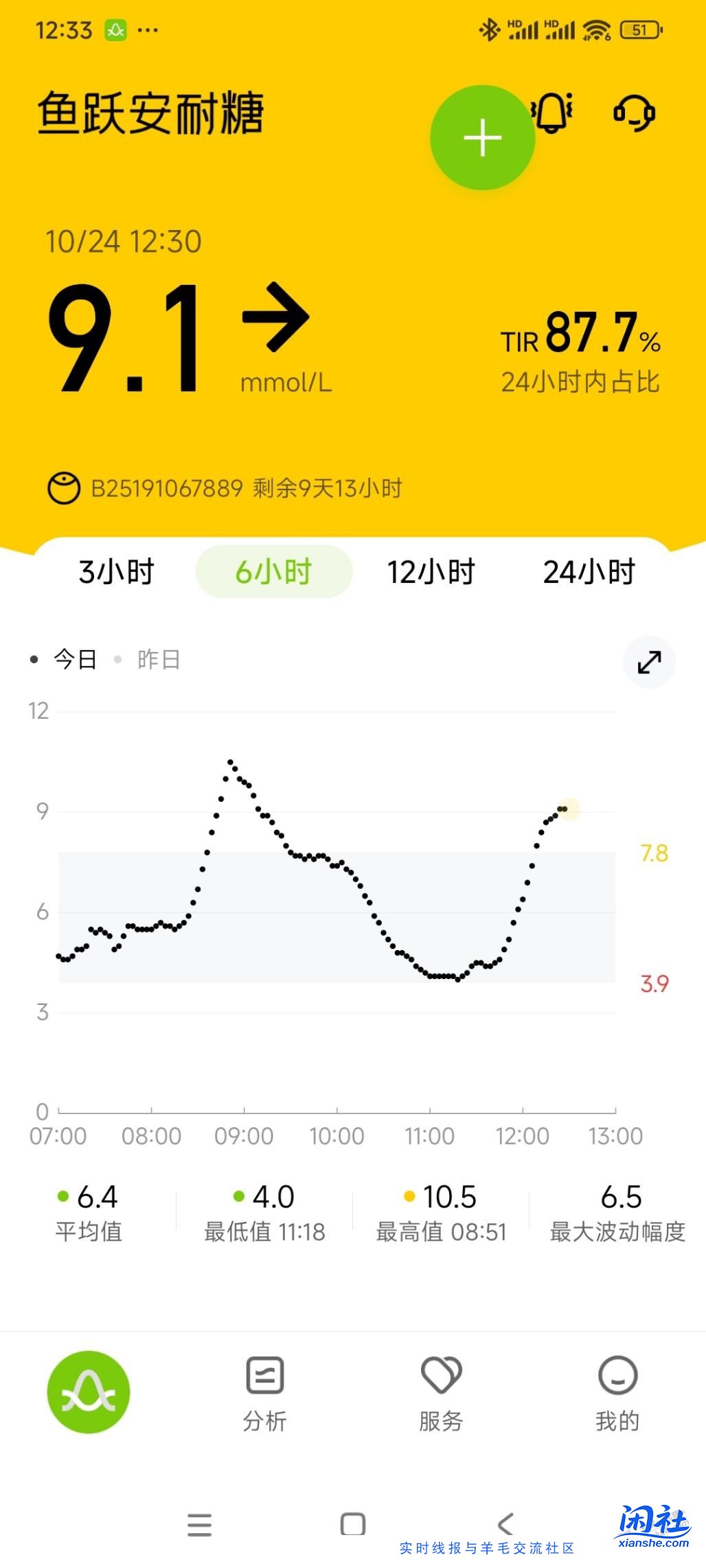Expand the glucose chart to fullscreen
Viewport: 706px width, 1568px height.
648,661
